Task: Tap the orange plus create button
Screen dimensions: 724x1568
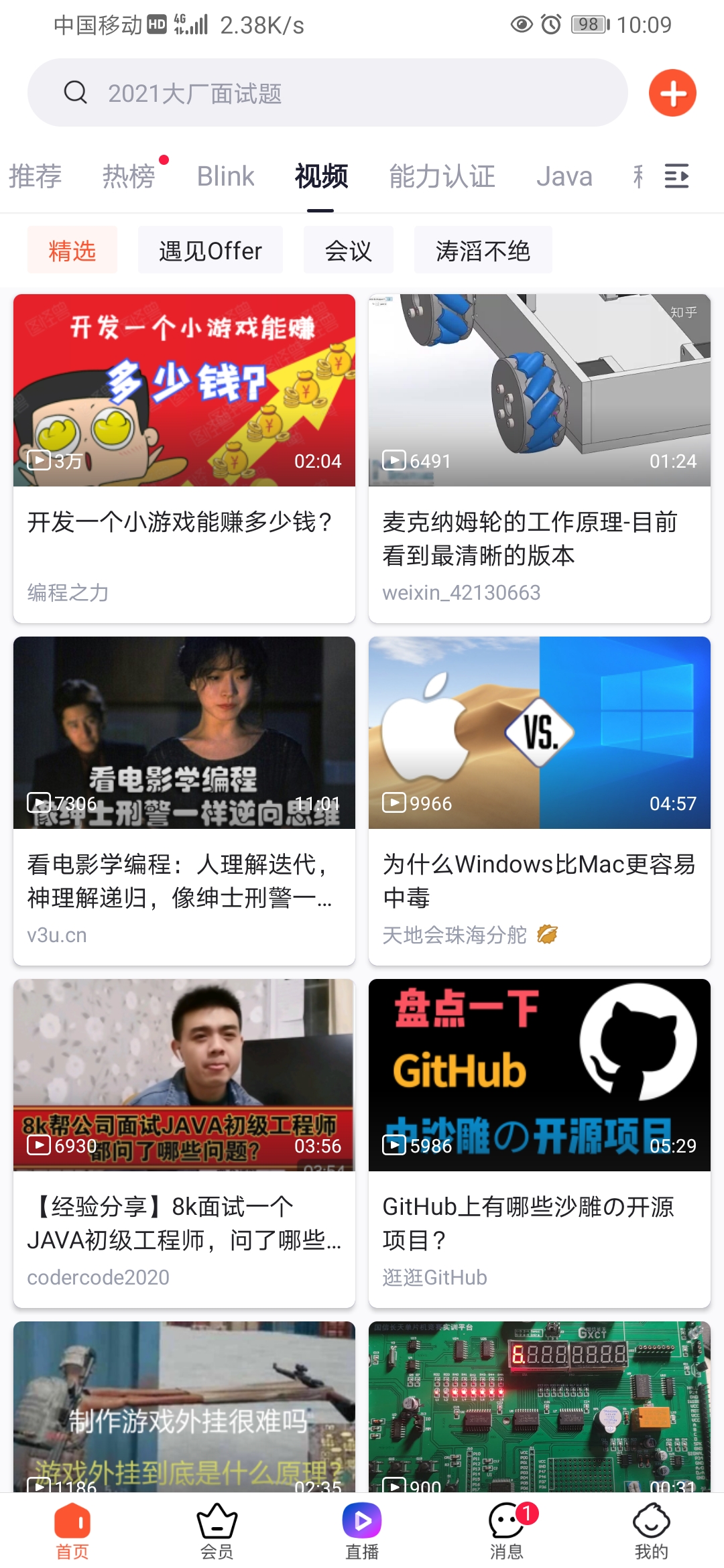Action: 672,93
